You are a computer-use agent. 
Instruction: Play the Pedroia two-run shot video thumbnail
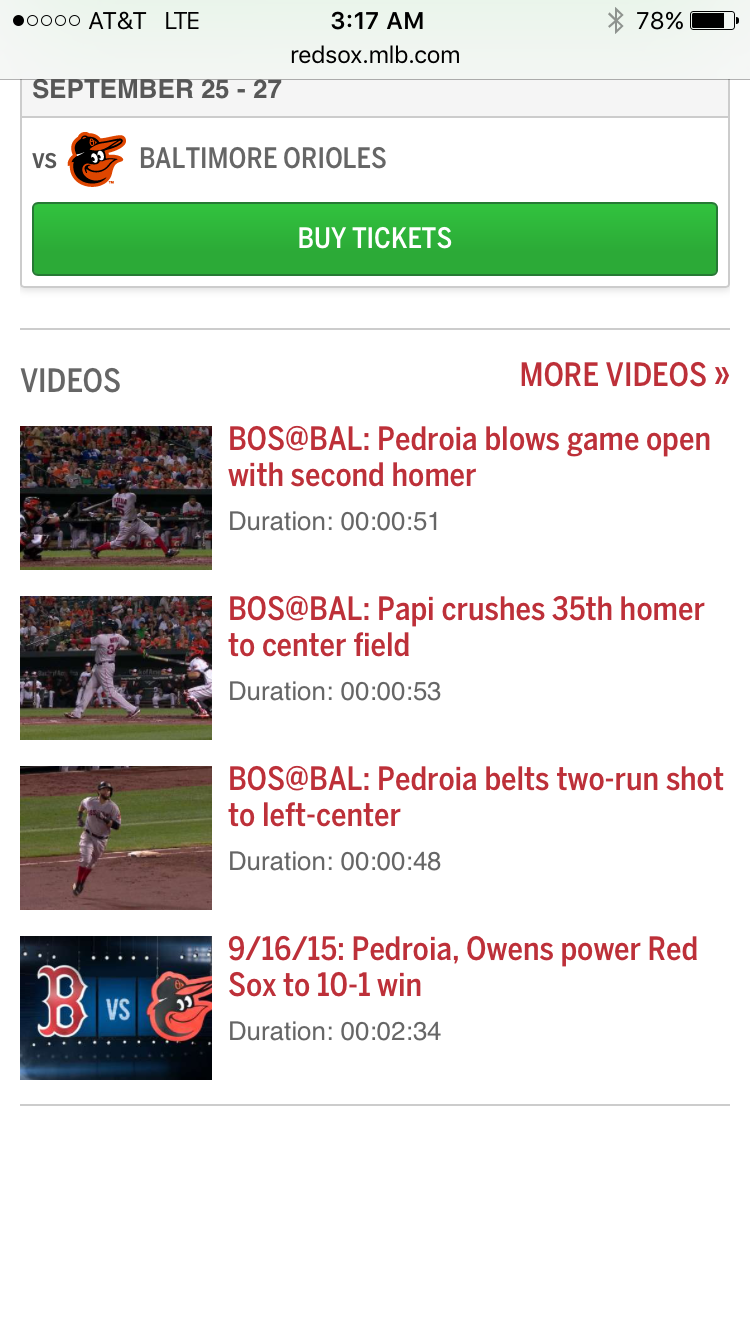[116, 837]
